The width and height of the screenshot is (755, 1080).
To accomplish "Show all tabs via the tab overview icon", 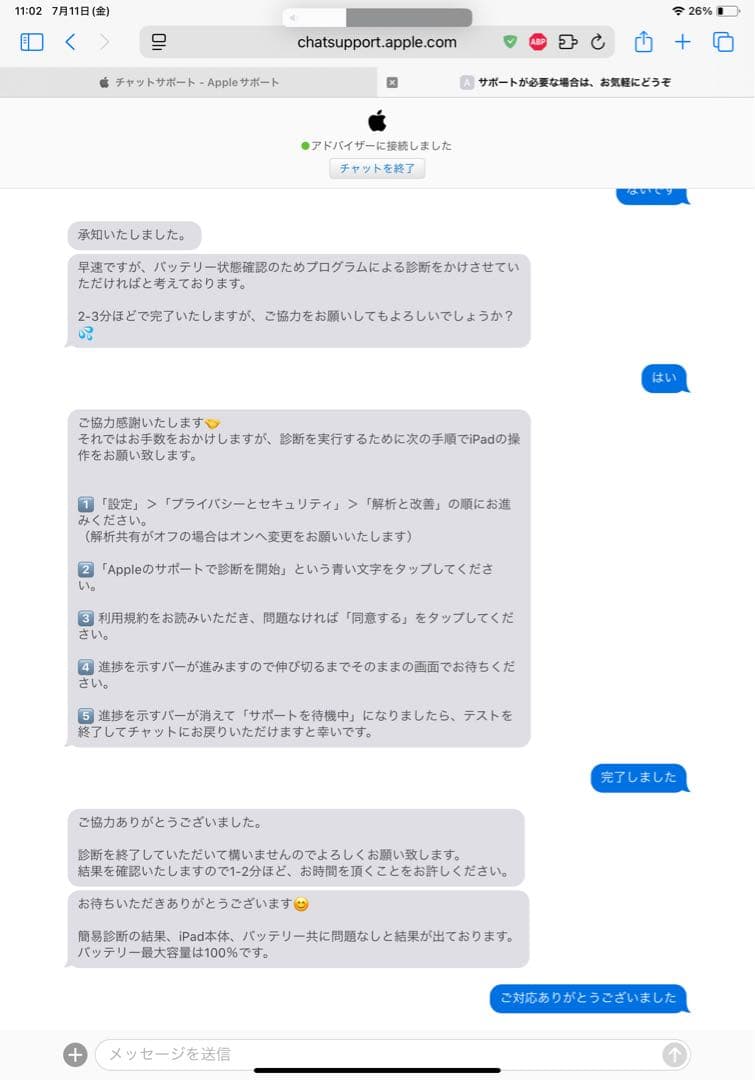I will point(724,42).
